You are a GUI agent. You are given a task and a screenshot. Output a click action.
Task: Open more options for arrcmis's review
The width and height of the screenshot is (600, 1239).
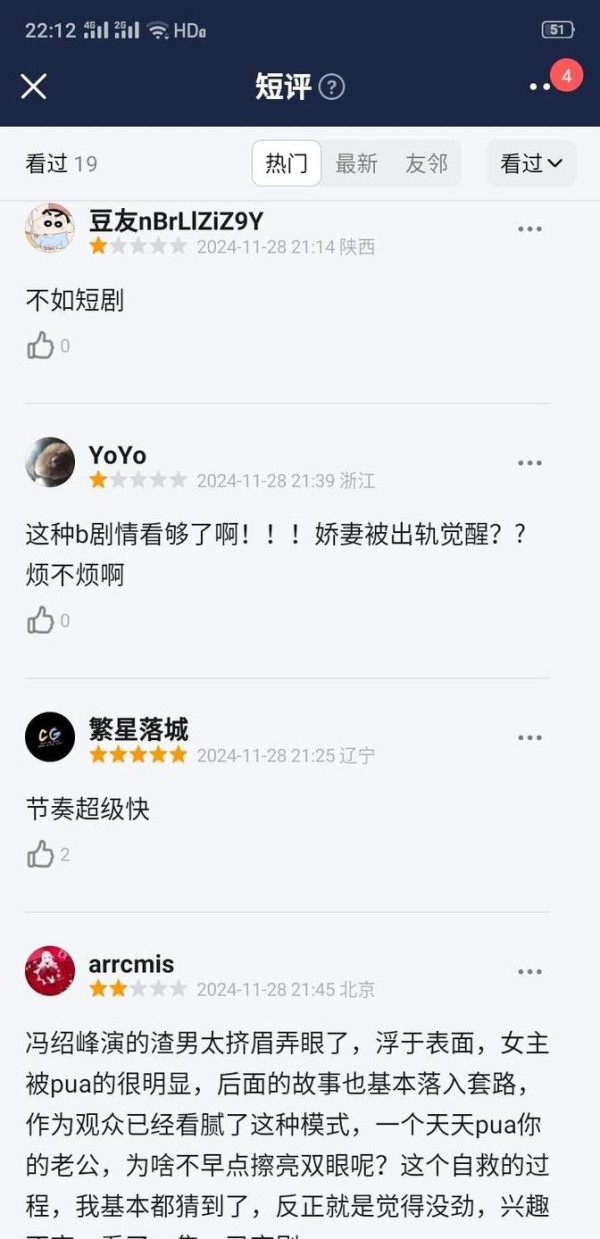coord(529,971)
